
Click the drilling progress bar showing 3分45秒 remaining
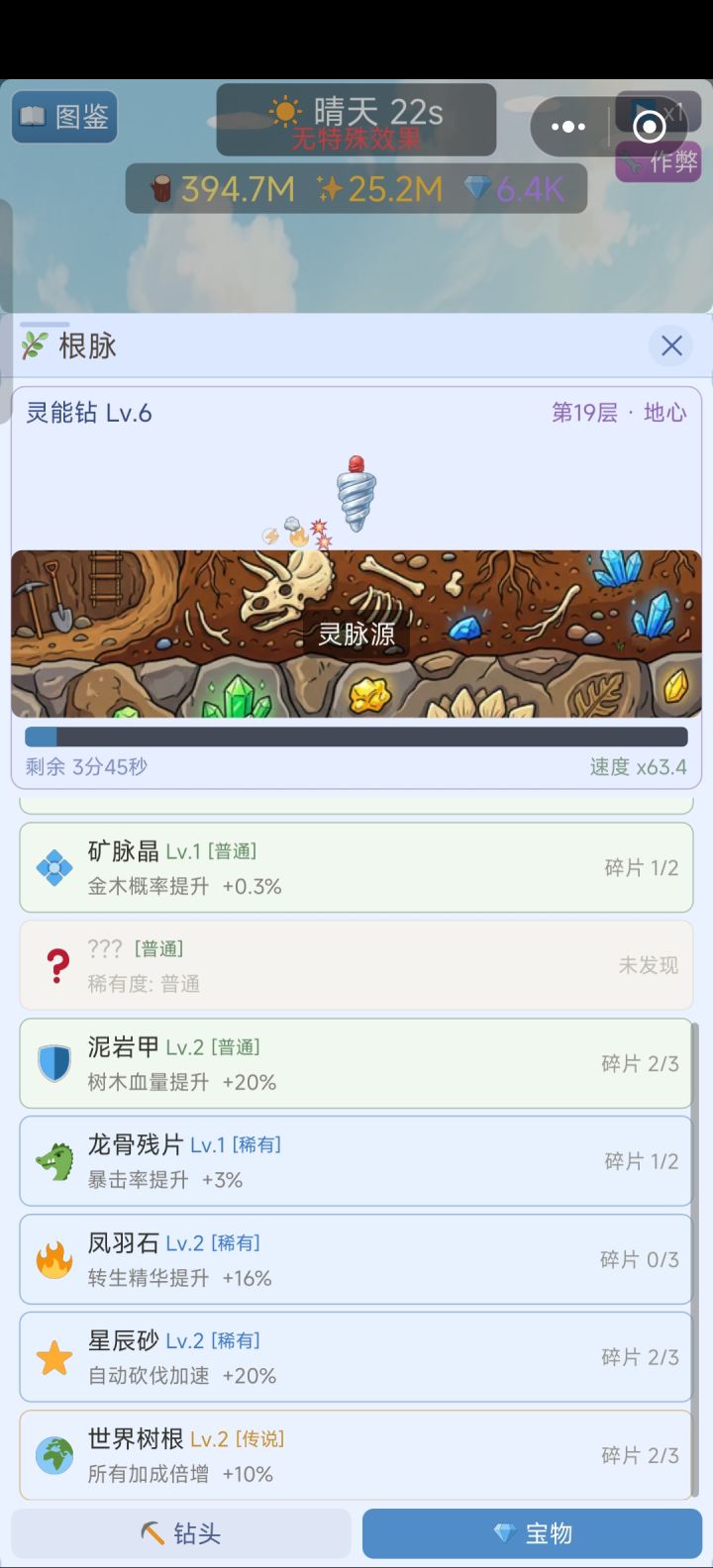[x=356, y=736]
